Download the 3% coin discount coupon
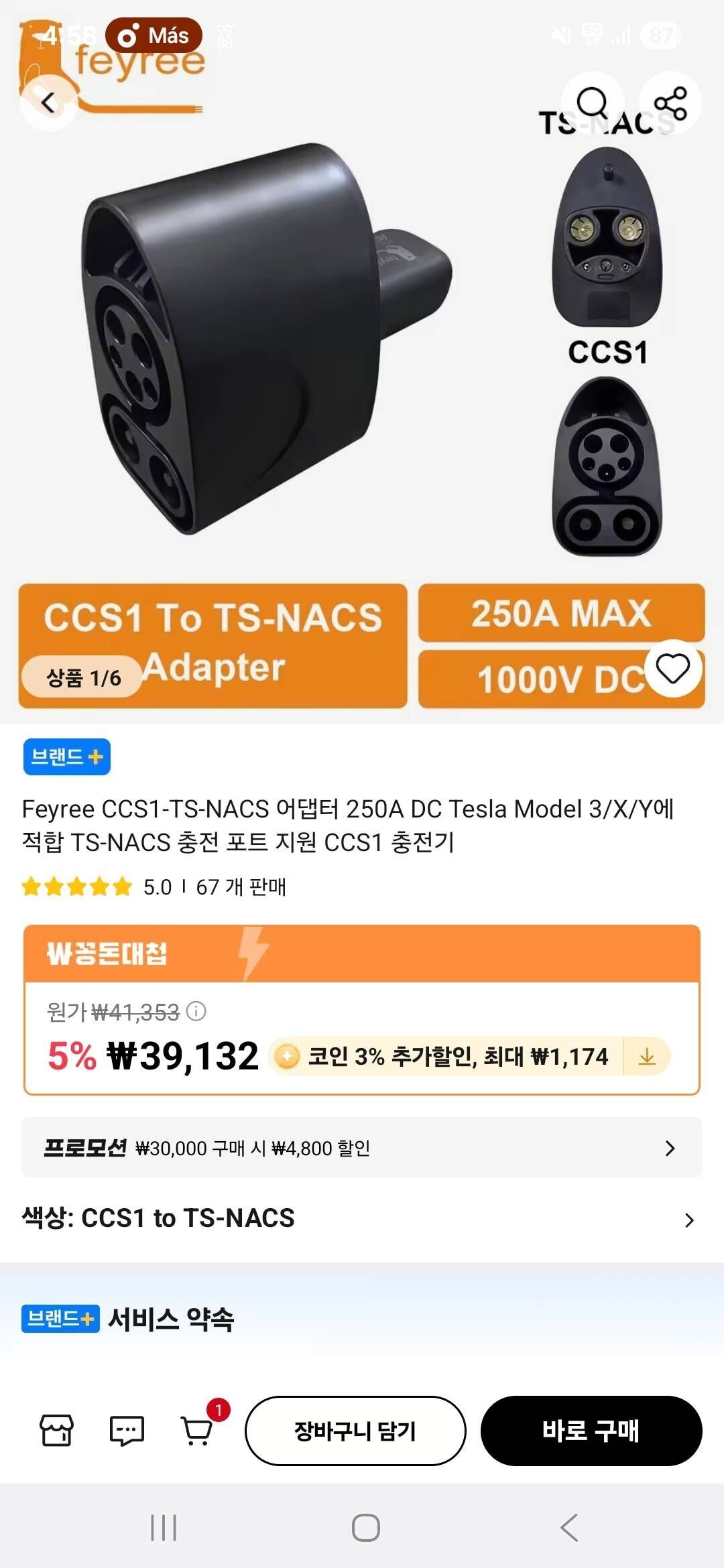This screenshot has width=724, height=1568. coord(647,1057)
